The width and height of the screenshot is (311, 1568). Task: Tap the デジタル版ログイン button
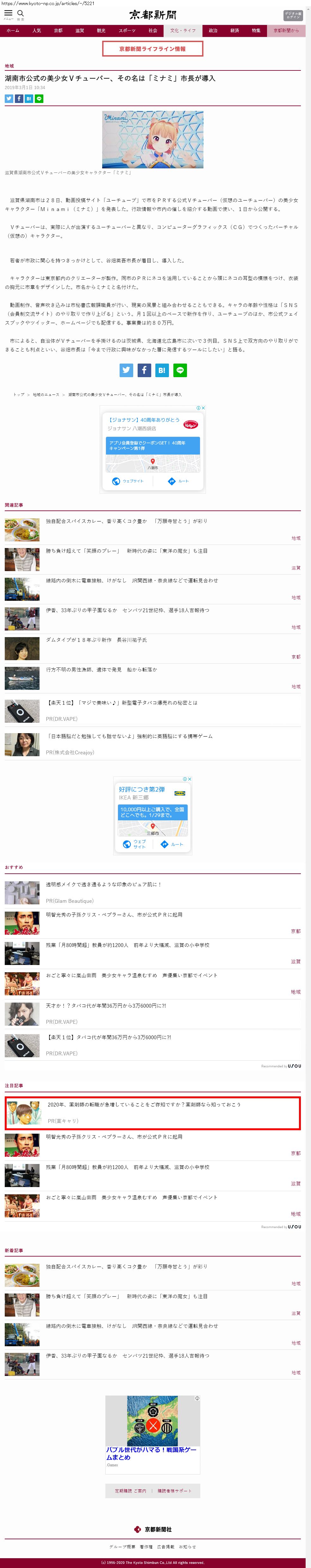293,15
